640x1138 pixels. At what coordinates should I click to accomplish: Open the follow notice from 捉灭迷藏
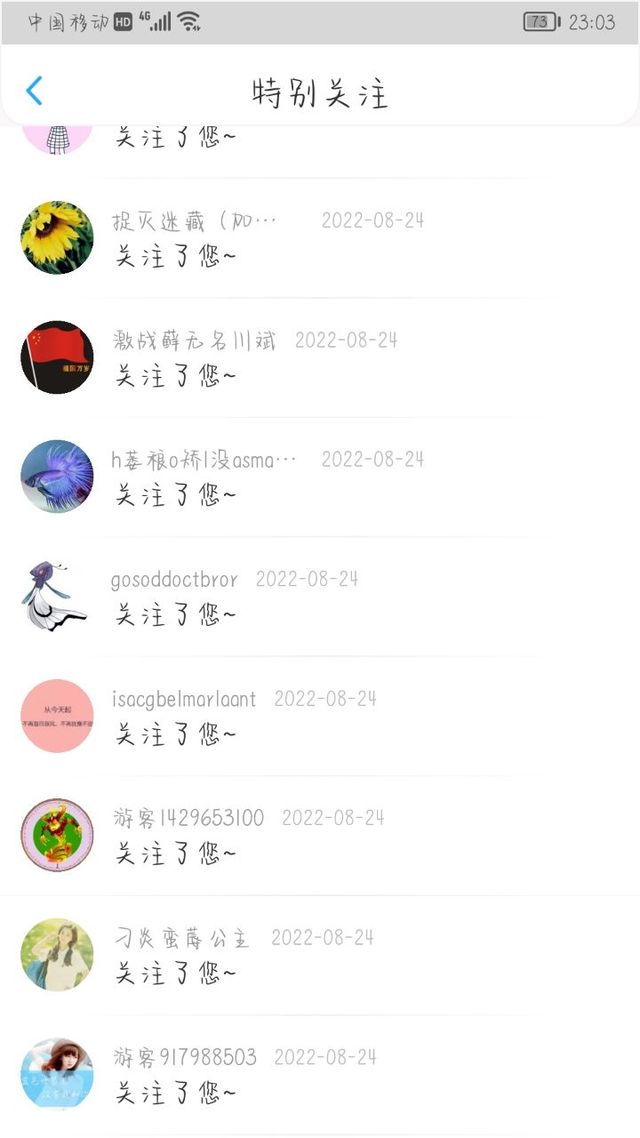[320, 238]
